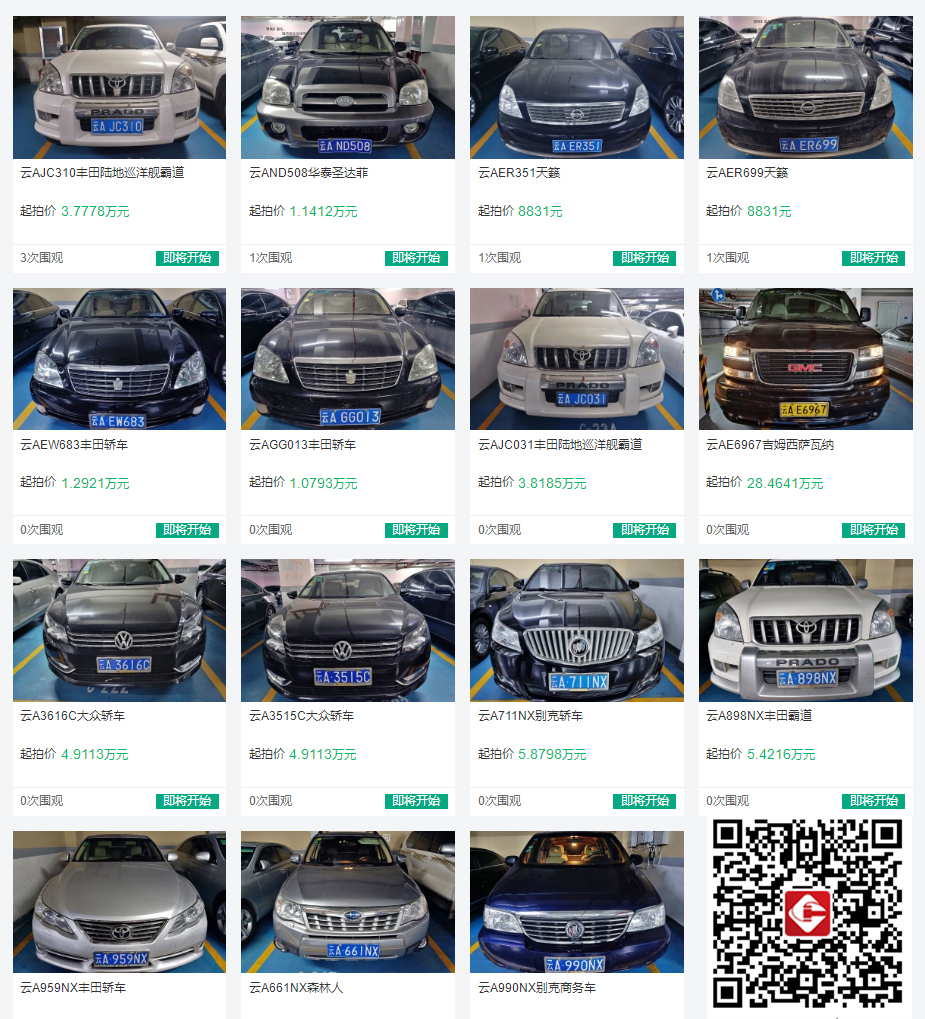Viewport: 925px width, 1019px height.
Task: Tap 即将开始 on the 云AE6967 card
Action: click(873, 530)
